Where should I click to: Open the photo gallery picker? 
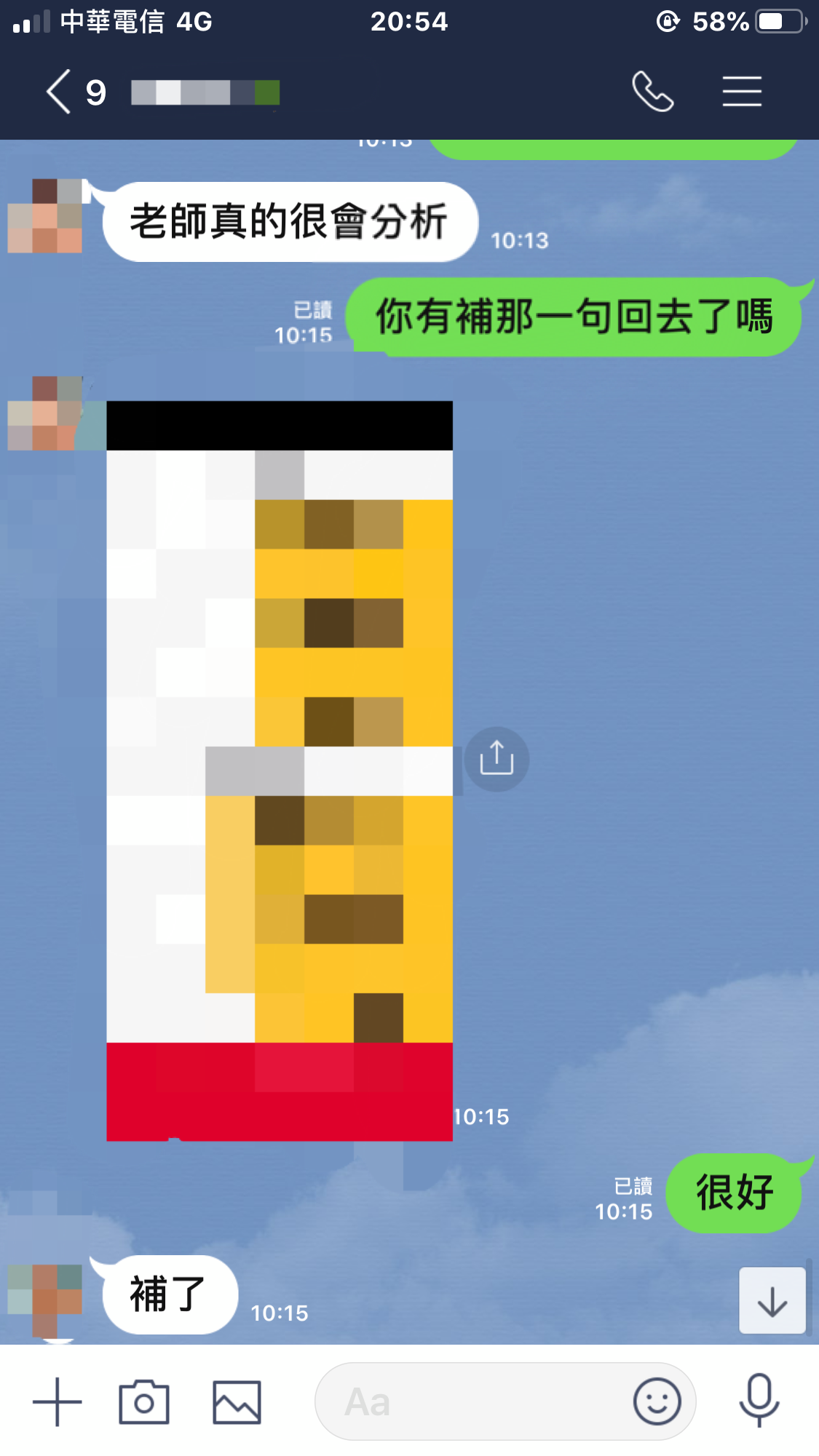click(x=237, y=1401)
